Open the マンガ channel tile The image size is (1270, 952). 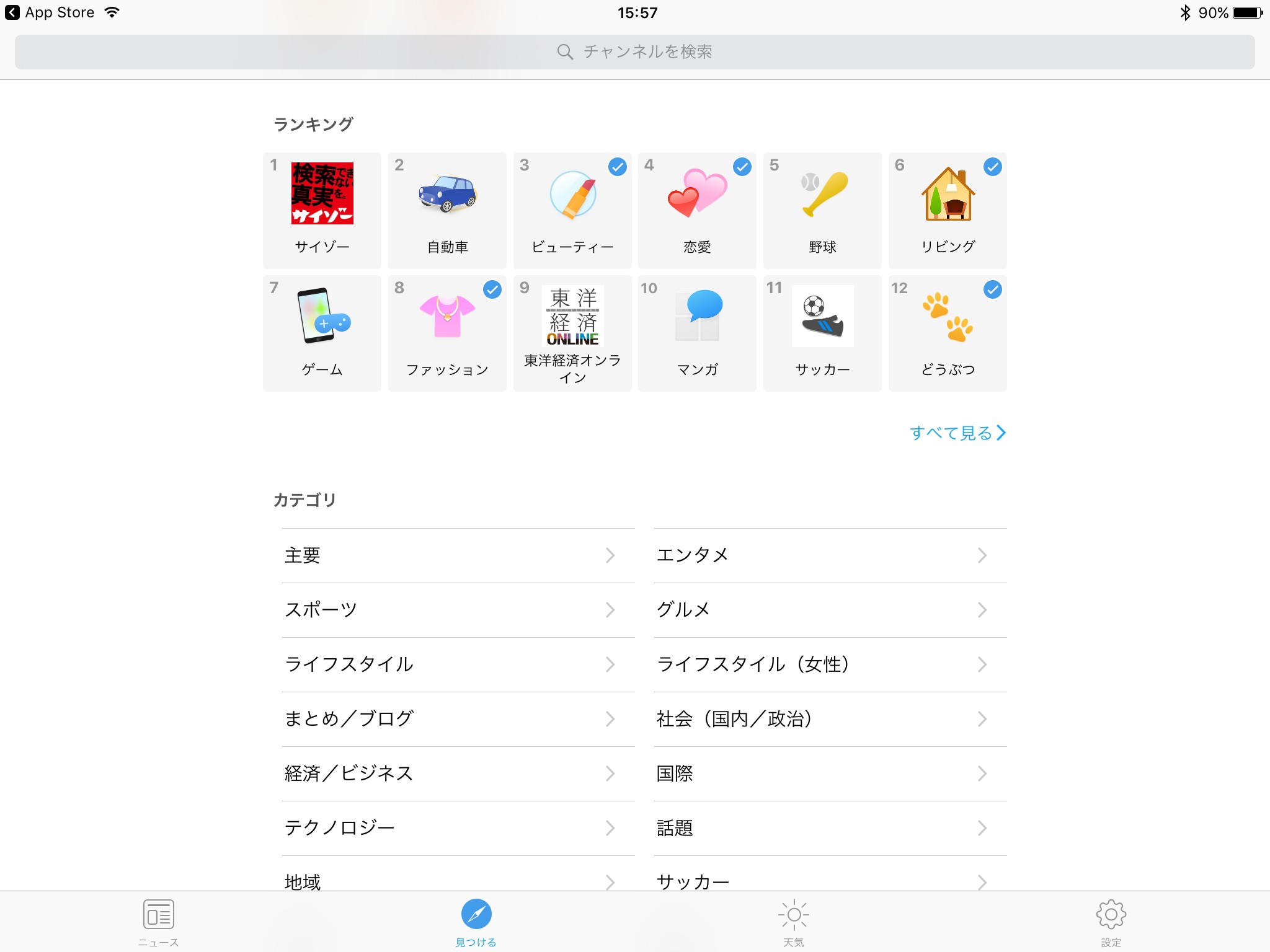pyautogui.click(x=697, y=333)
